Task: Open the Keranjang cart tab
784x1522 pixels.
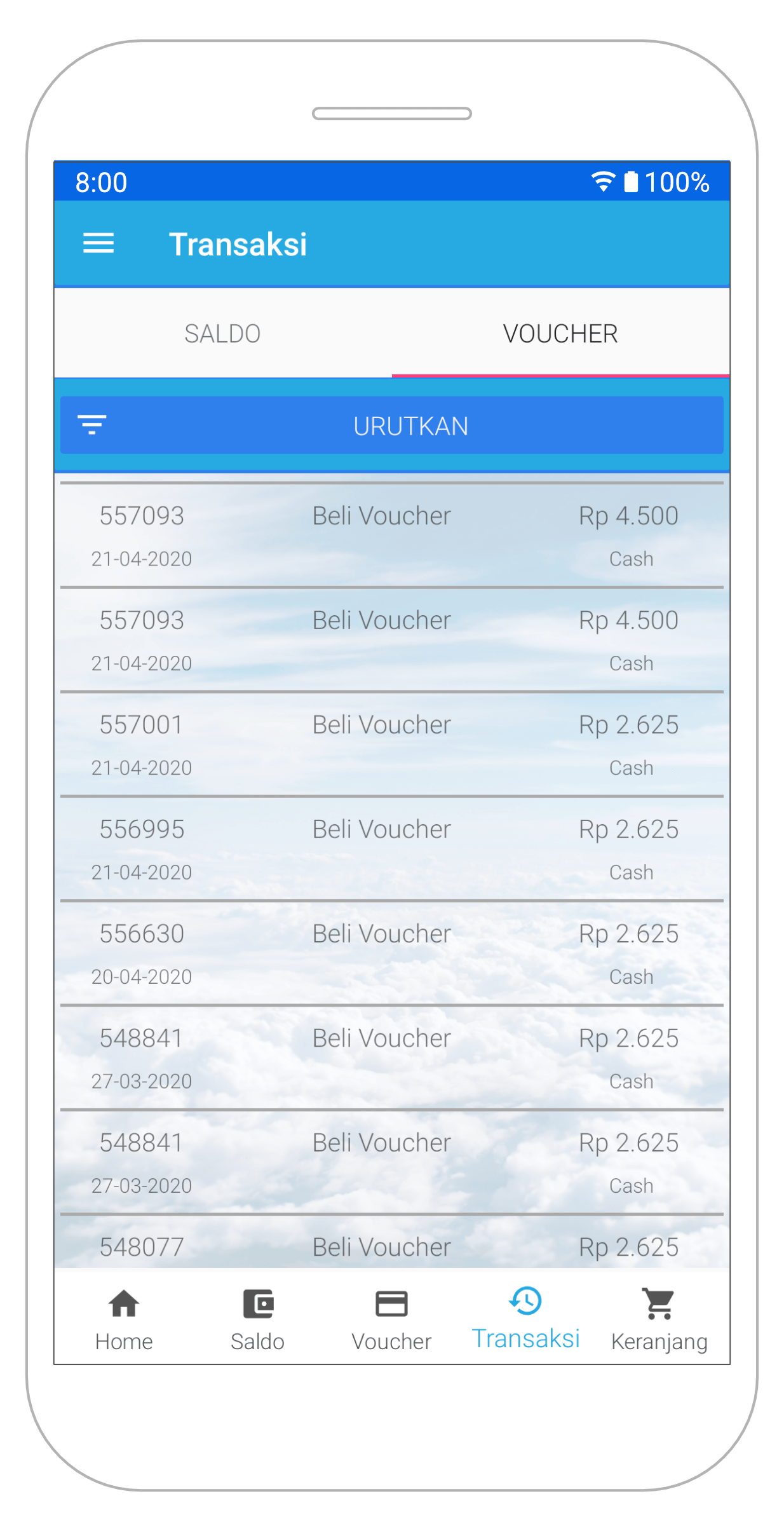Action: [x=659, y=1319]
